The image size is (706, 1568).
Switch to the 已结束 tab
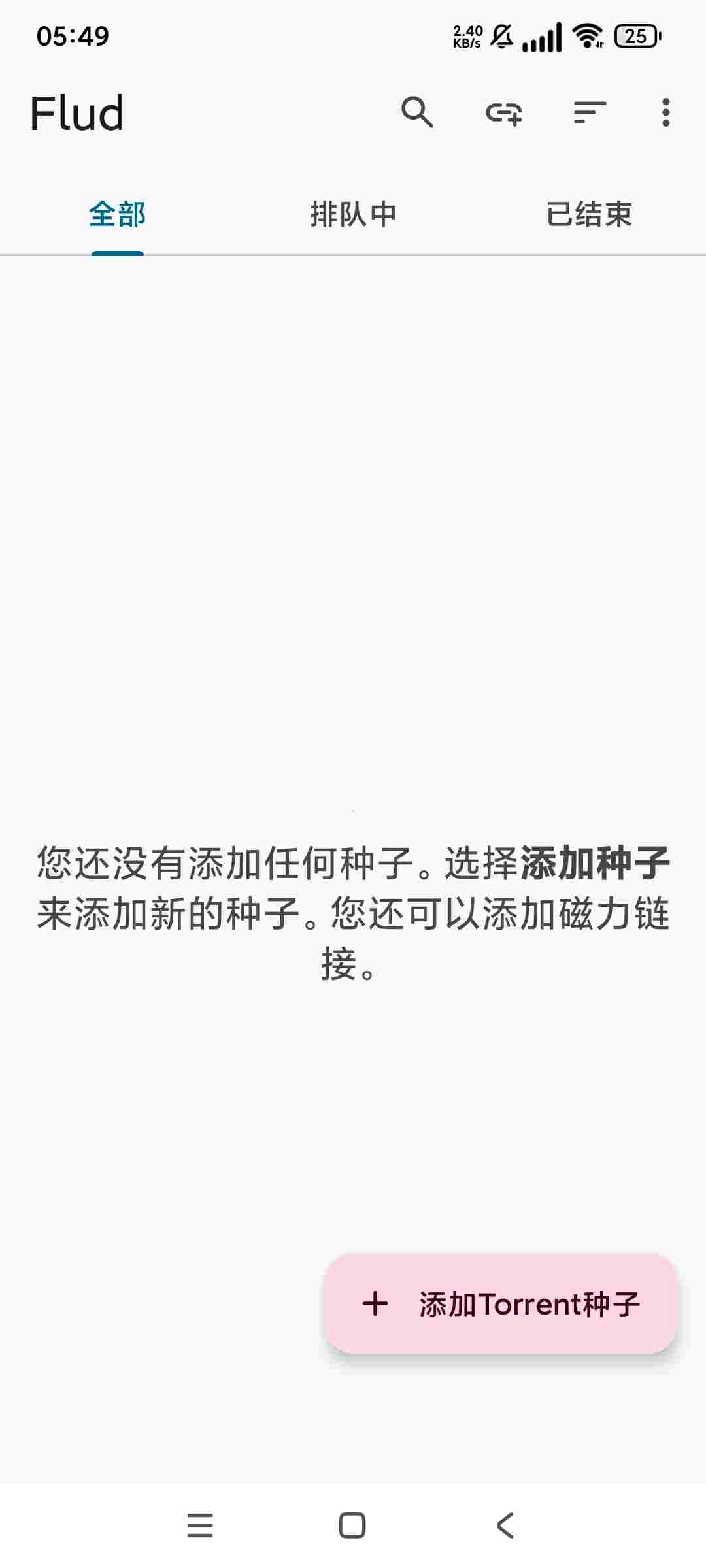[588, 214]
